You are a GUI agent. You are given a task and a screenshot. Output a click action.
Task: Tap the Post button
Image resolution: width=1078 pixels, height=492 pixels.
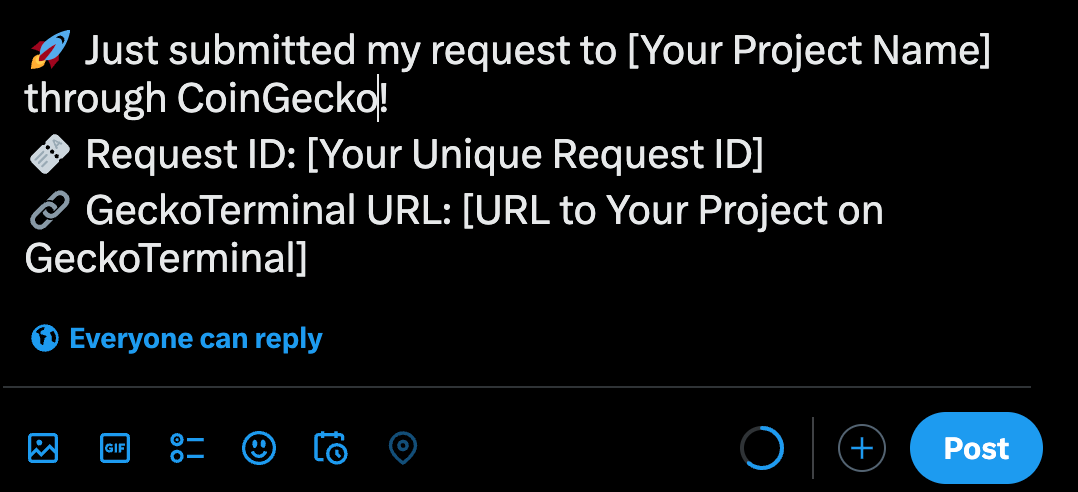[x=976, y=448]
